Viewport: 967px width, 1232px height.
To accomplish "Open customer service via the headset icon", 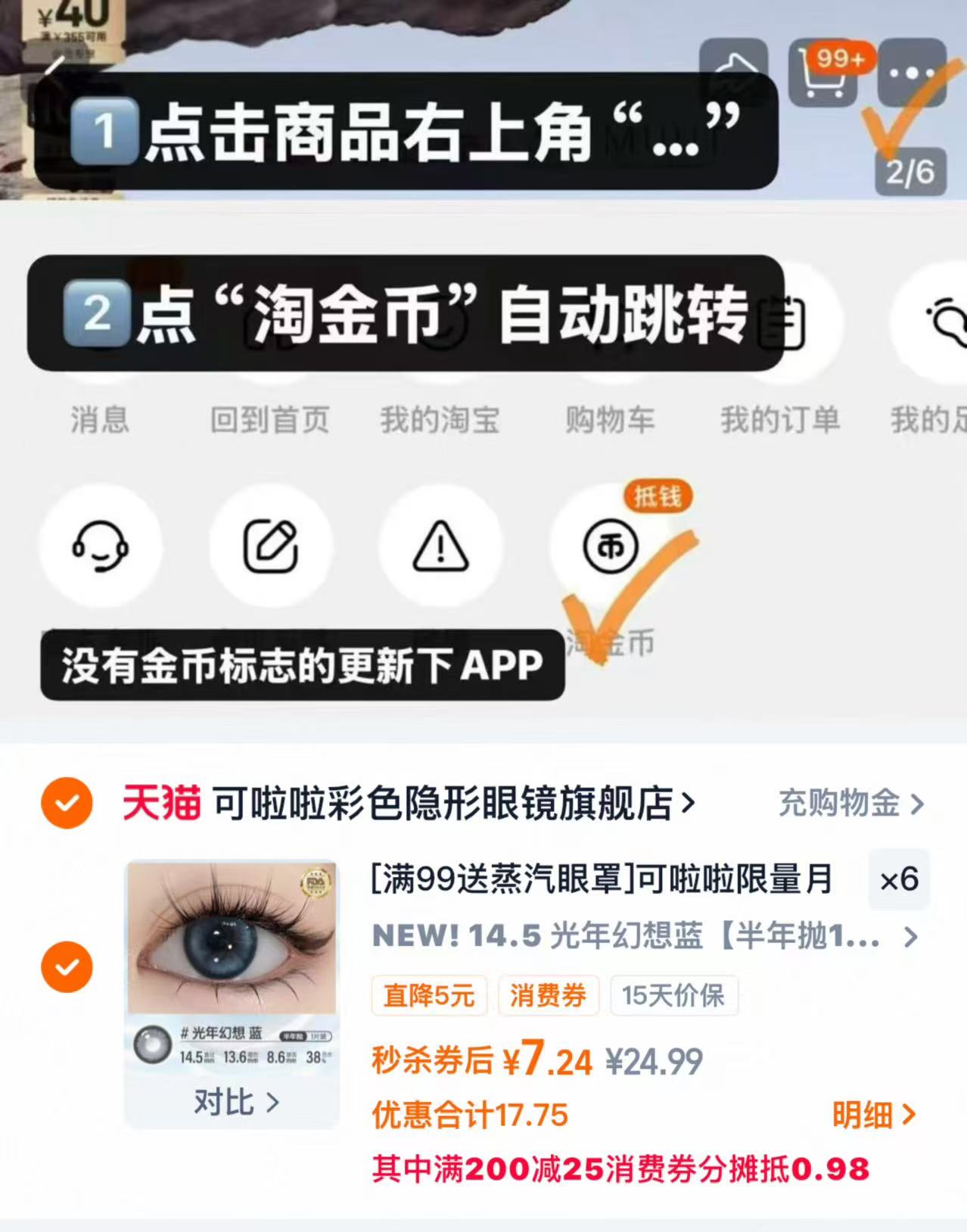I will 101,546.
